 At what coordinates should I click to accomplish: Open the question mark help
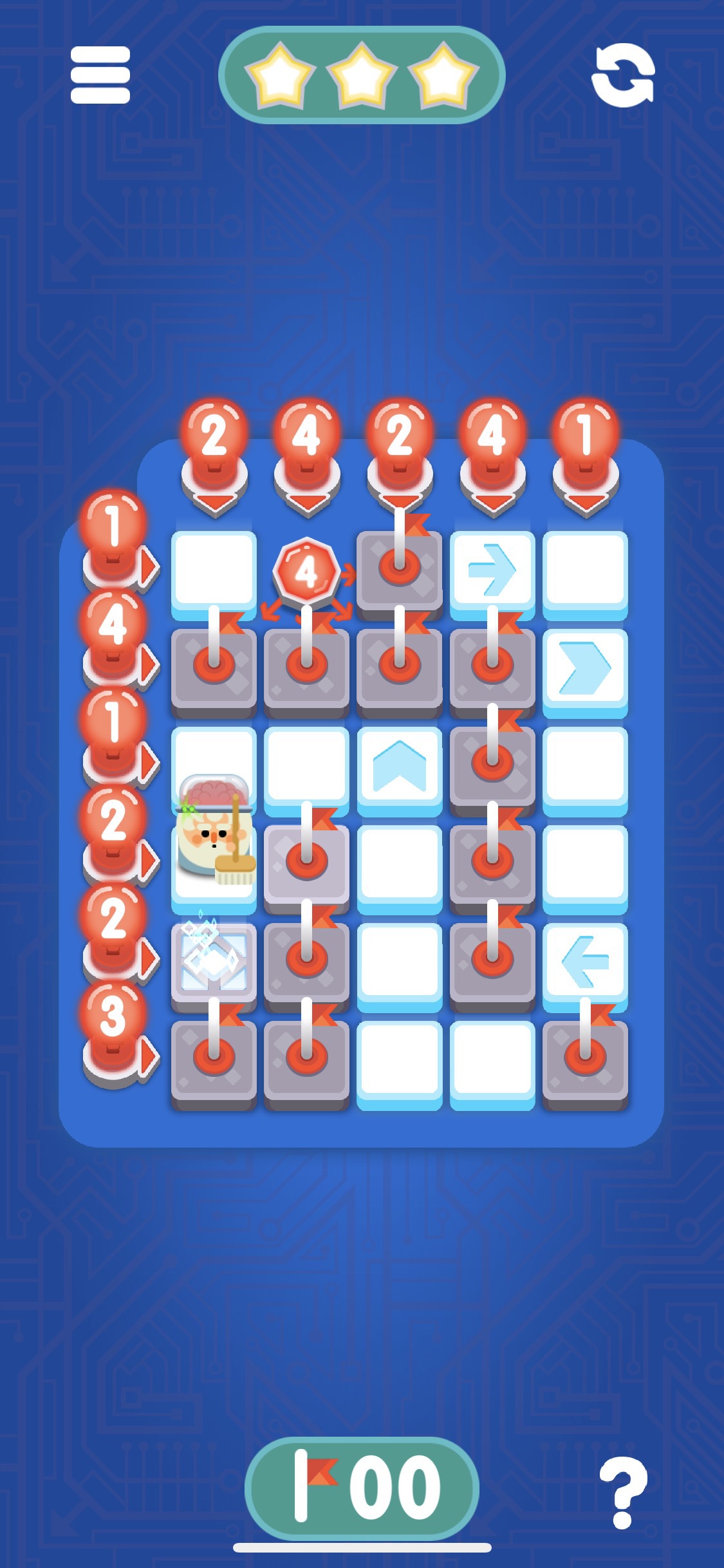pyautogui.click(x=623, y=1492)
